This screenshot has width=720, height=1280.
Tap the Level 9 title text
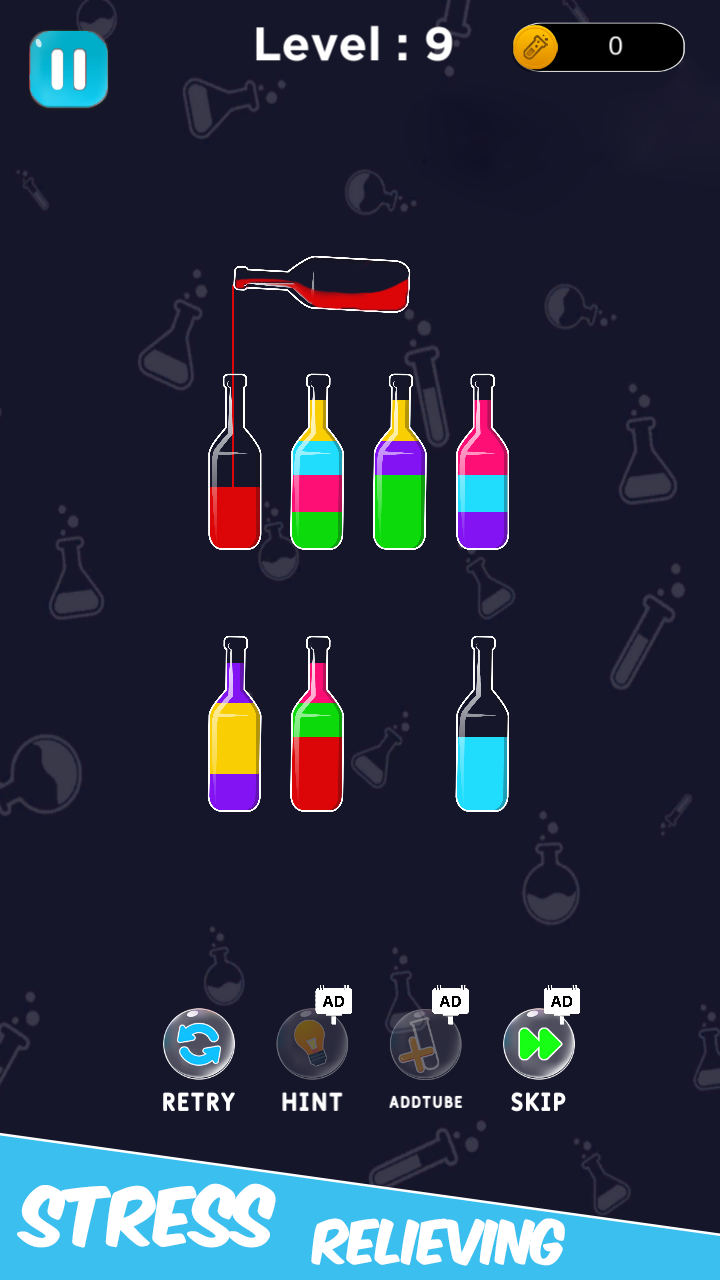[x=354, y=44]
